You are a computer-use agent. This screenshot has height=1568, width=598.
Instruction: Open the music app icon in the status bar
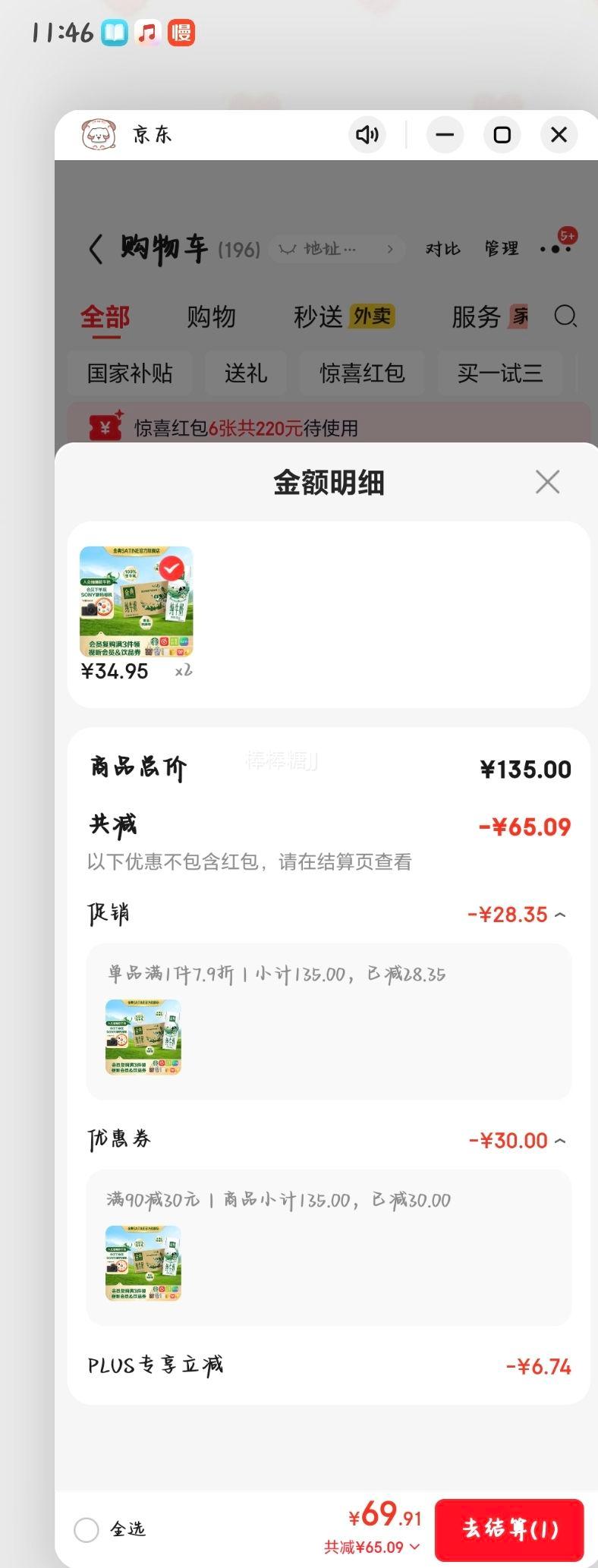tap(147, 32)
